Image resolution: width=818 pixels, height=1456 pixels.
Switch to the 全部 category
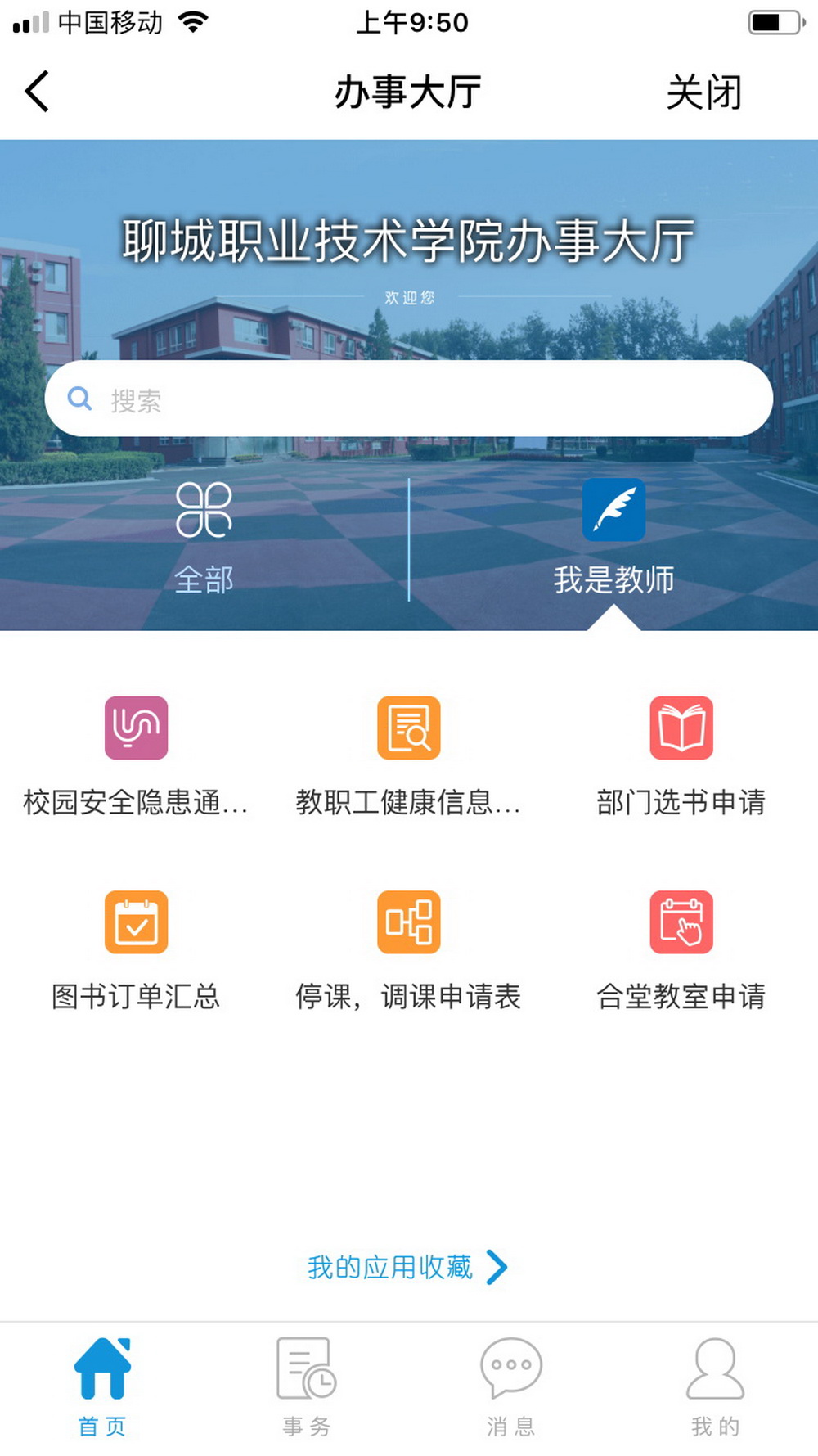click(x=204, y=536)
